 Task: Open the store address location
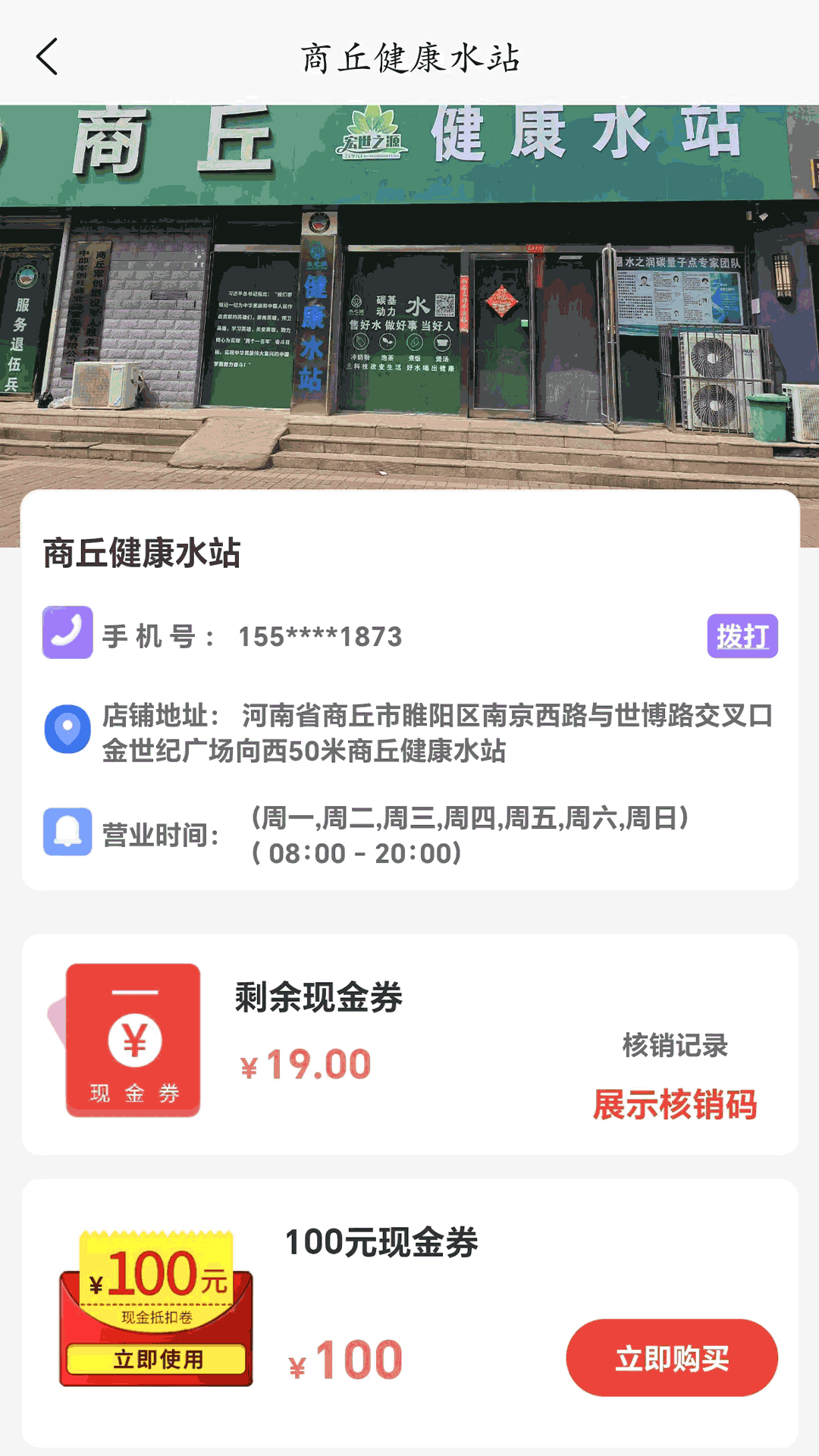[x=437, y=733]
